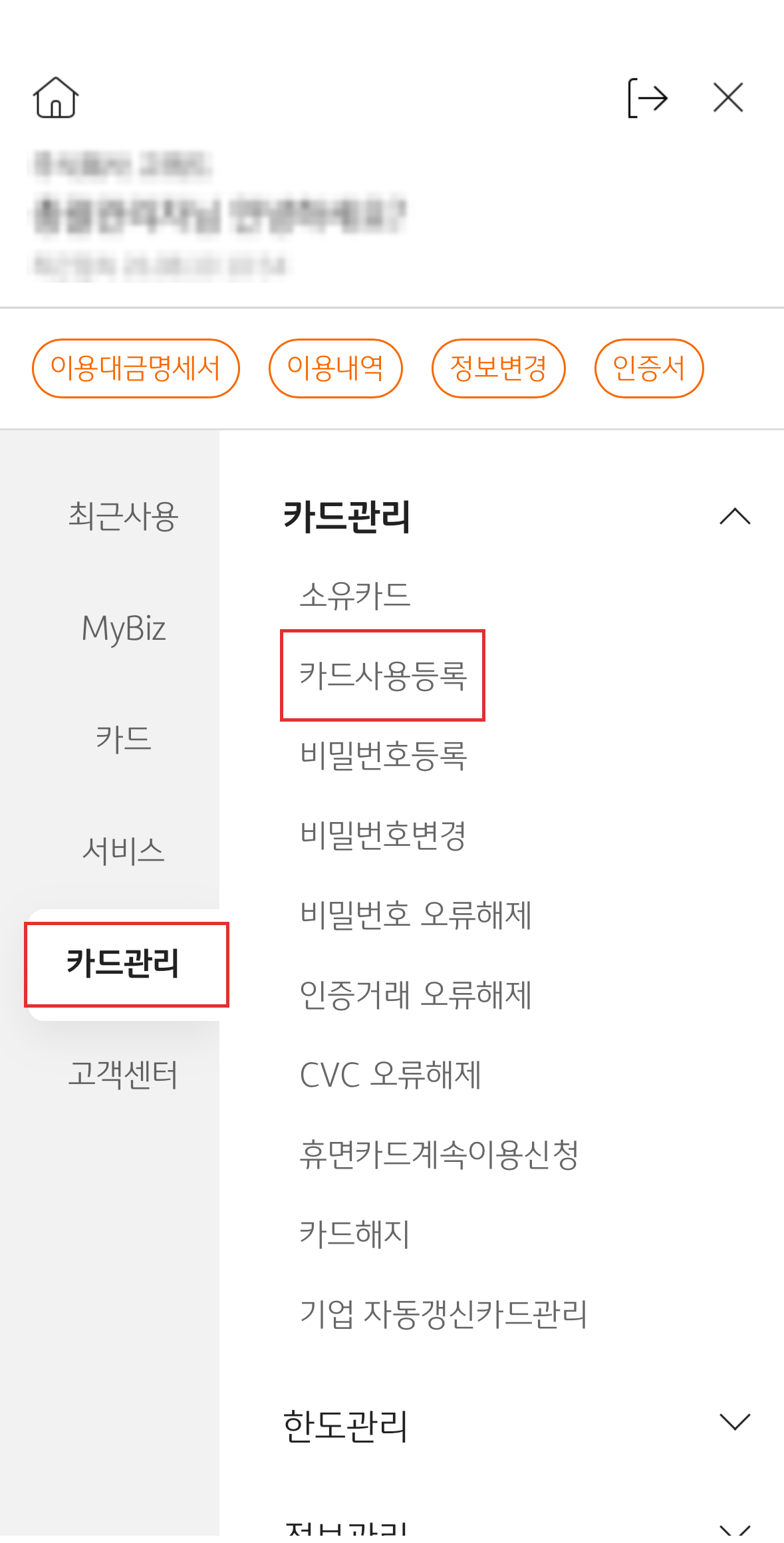Switch to 서비스 side tab

point(123,851)
